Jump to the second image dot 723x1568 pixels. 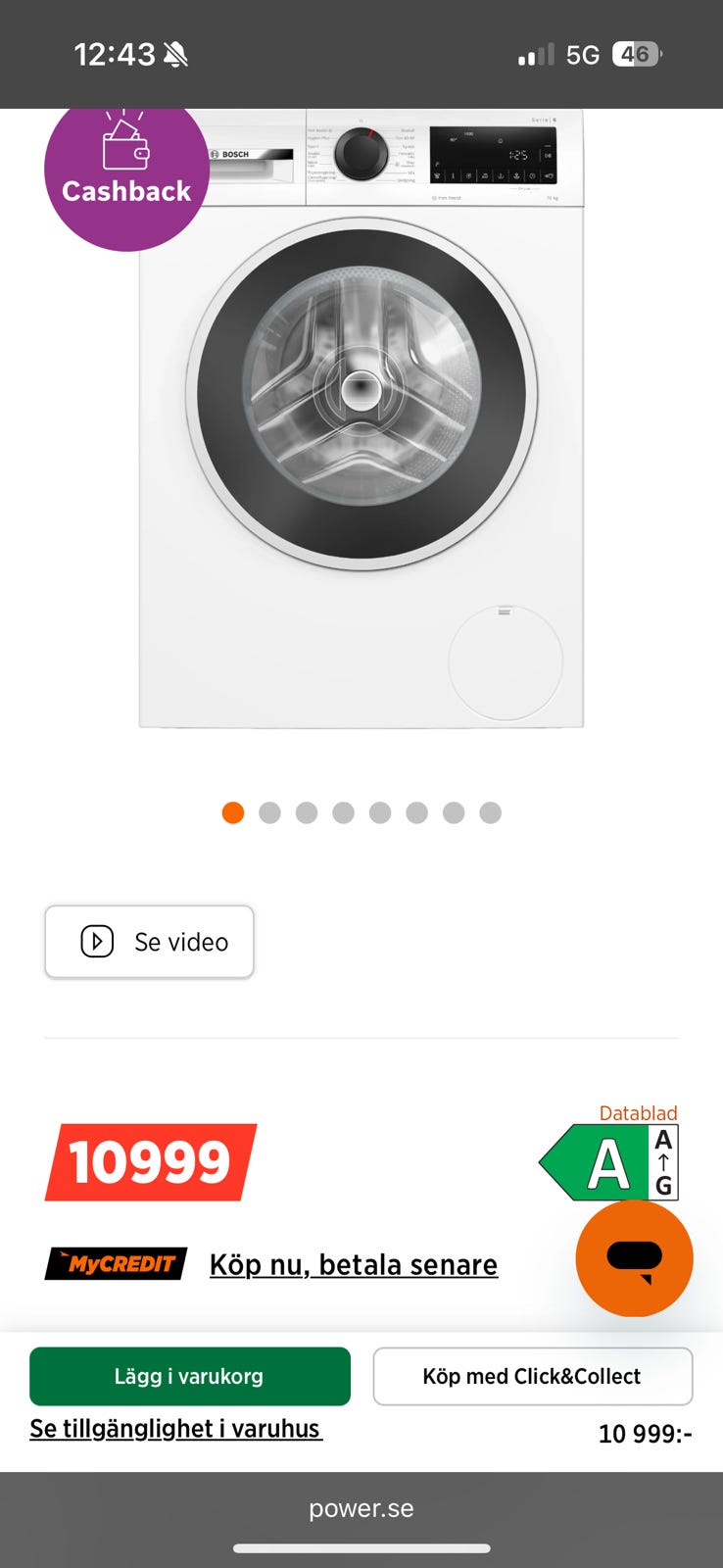pos(269,812)
